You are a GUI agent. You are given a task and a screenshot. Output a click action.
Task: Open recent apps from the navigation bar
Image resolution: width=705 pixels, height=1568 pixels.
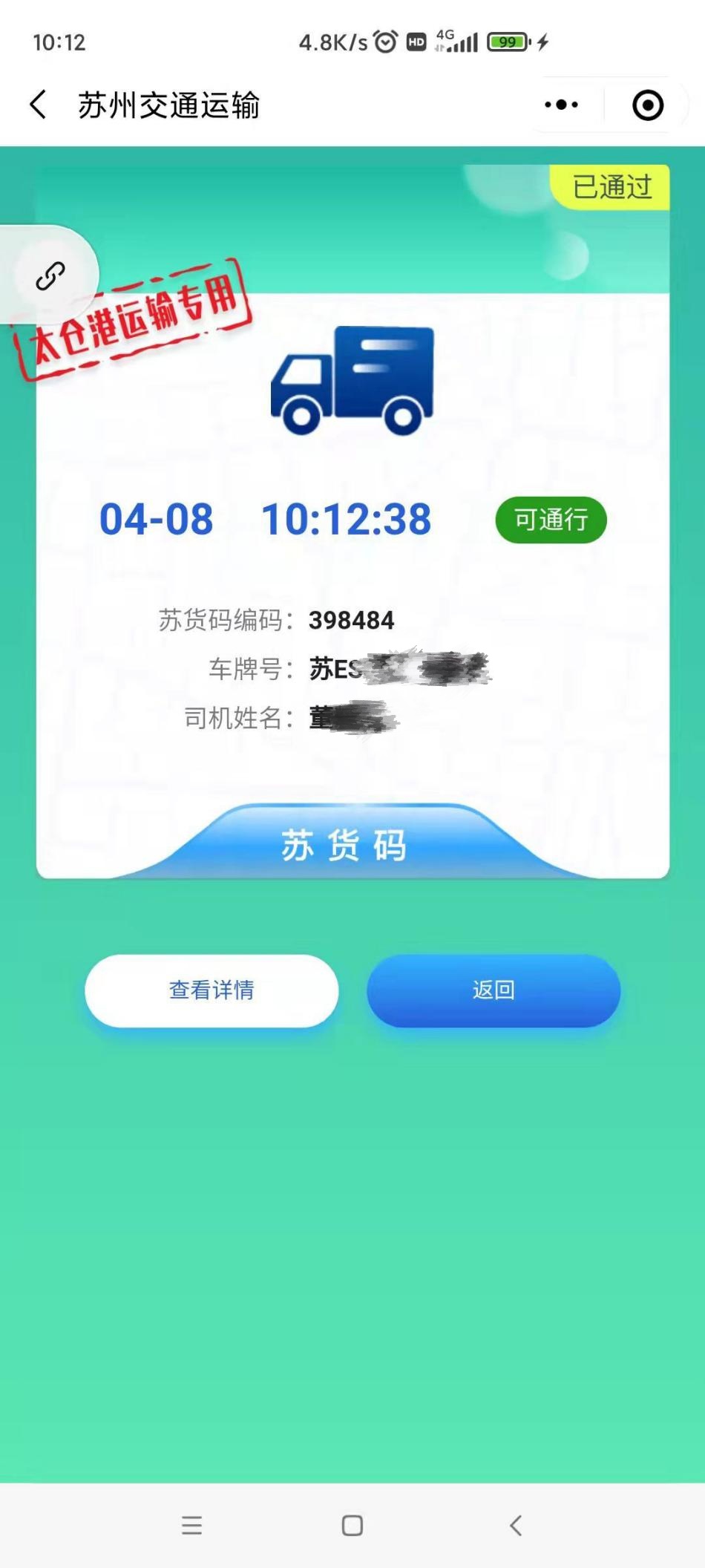click(191, 1525)
